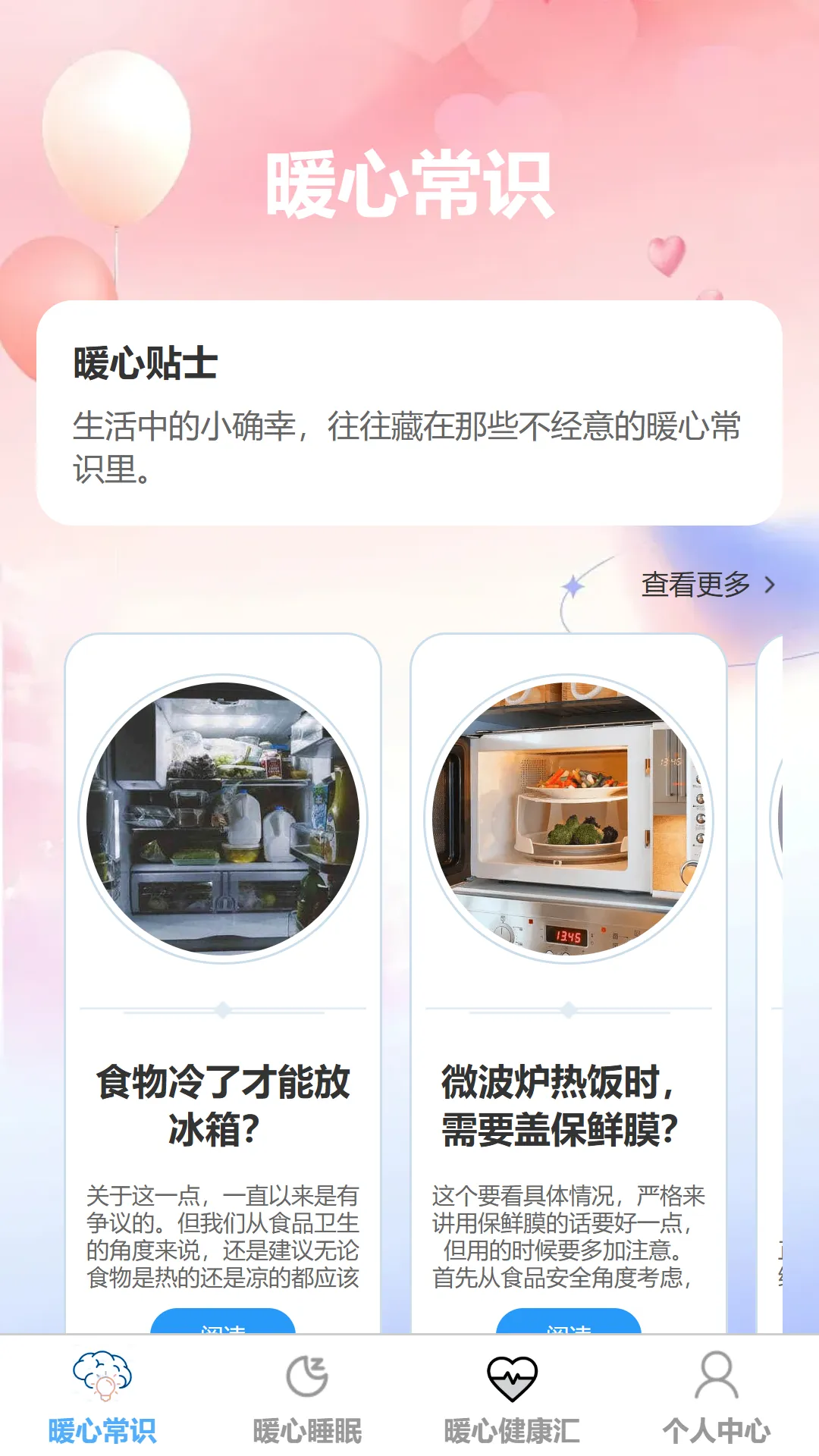The height and width of the screenshot is (1456, 819).
Task: Open the 食物冷了才能放冰箱 card
Action: (x=223, y=983)
